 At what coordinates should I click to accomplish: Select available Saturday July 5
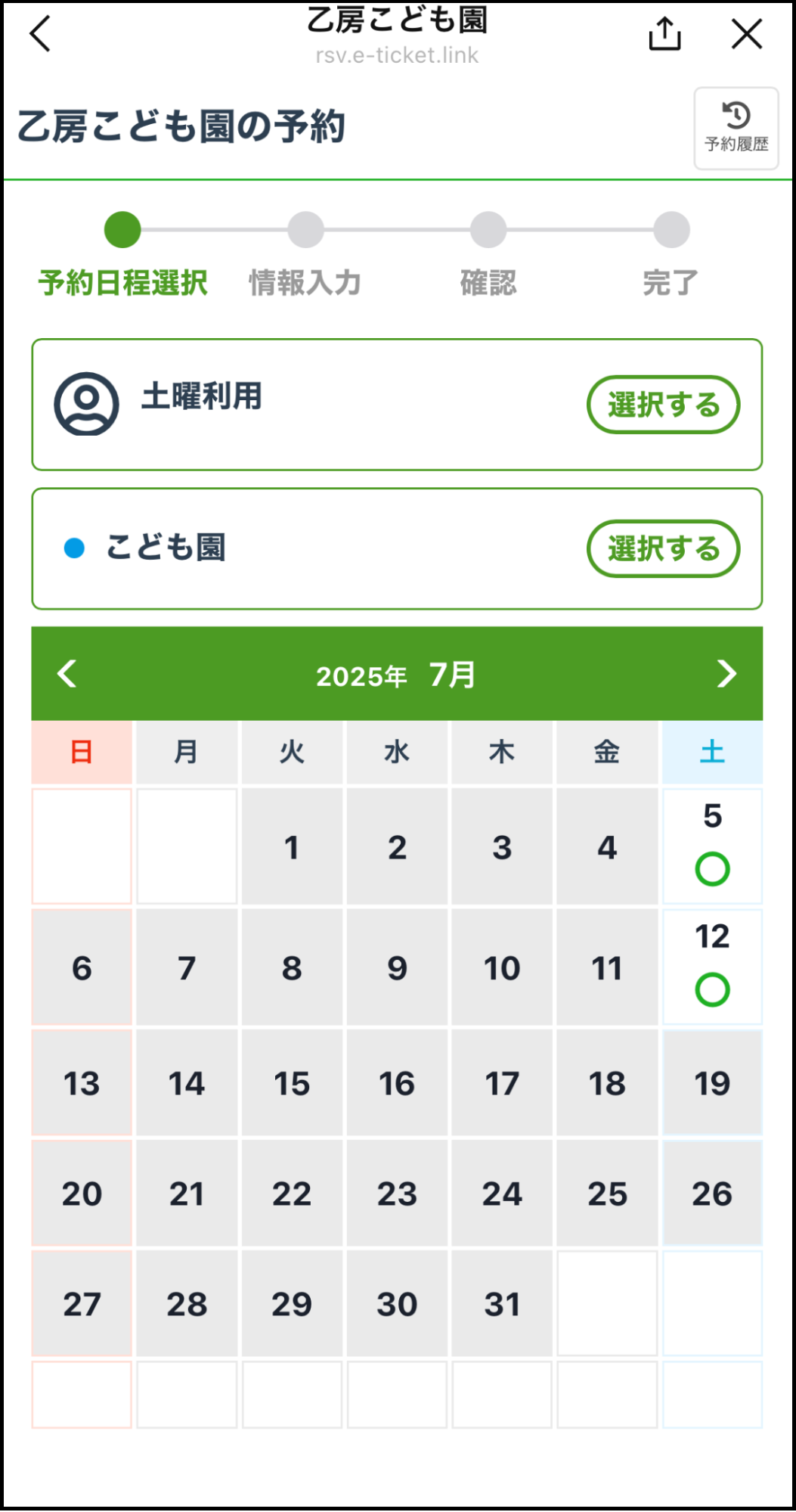click(712, 846)
